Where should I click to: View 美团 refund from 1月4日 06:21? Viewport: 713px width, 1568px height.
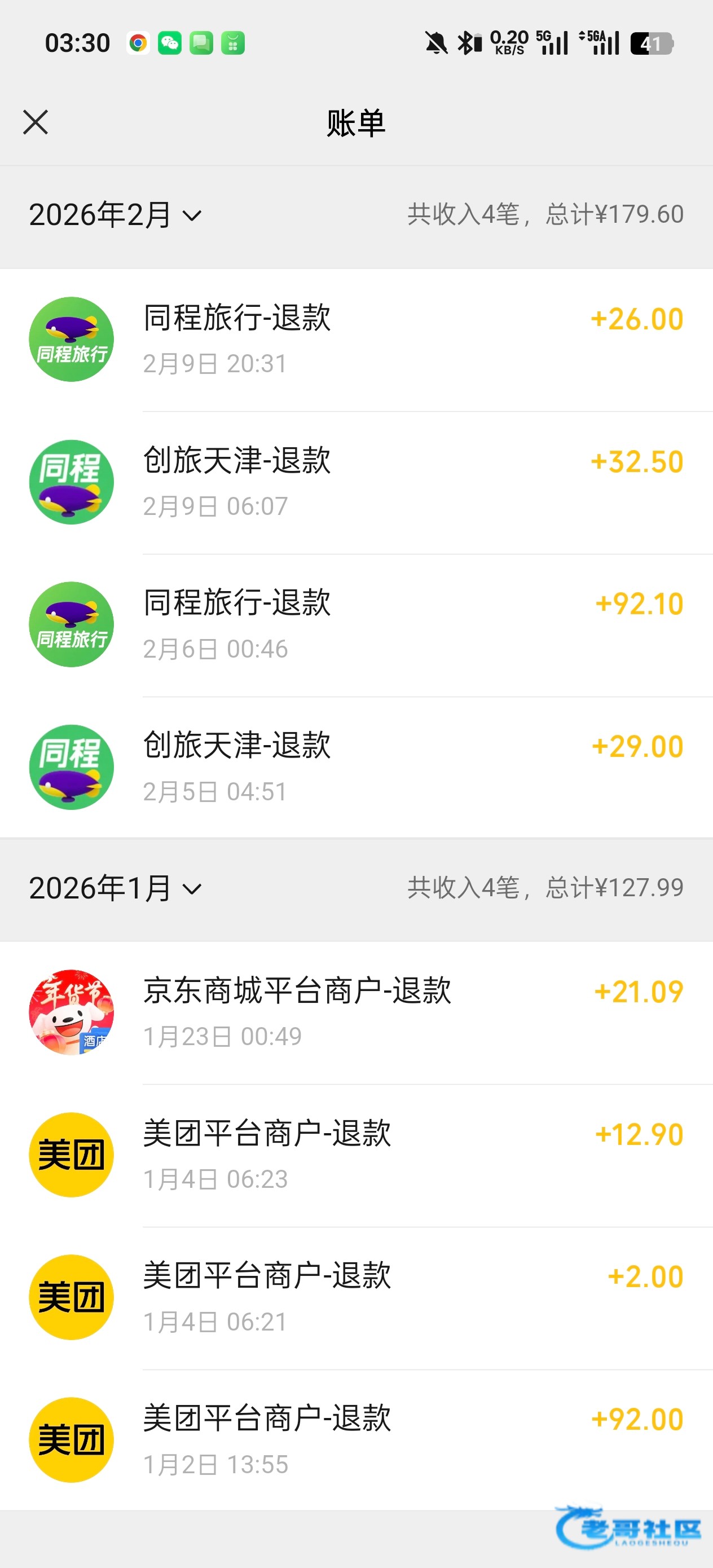[x=356, y=1297]
